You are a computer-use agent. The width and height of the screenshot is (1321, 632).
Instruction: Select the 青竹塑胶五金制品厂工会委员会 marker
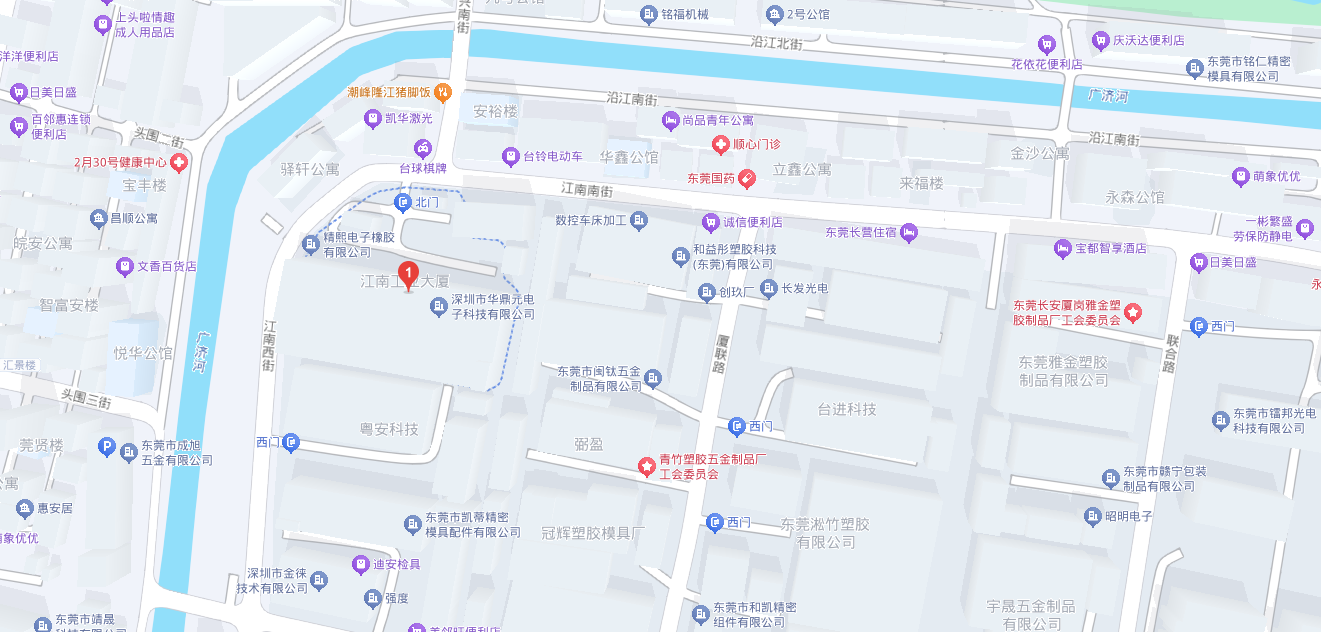pyautogui.click(x=647, y=467)
